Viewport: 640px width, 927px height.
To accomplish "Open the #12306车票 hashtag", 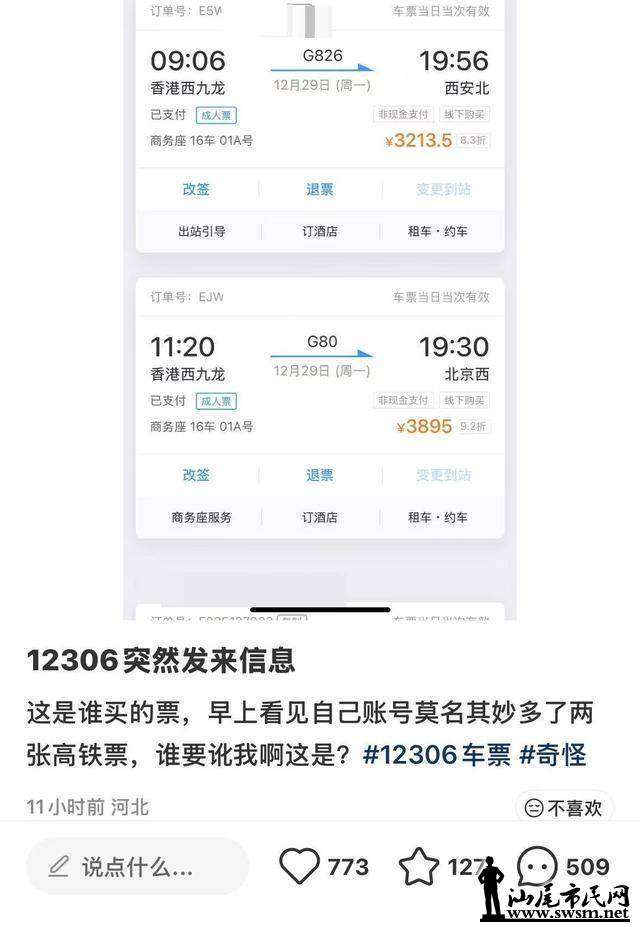I will point(436,754).
